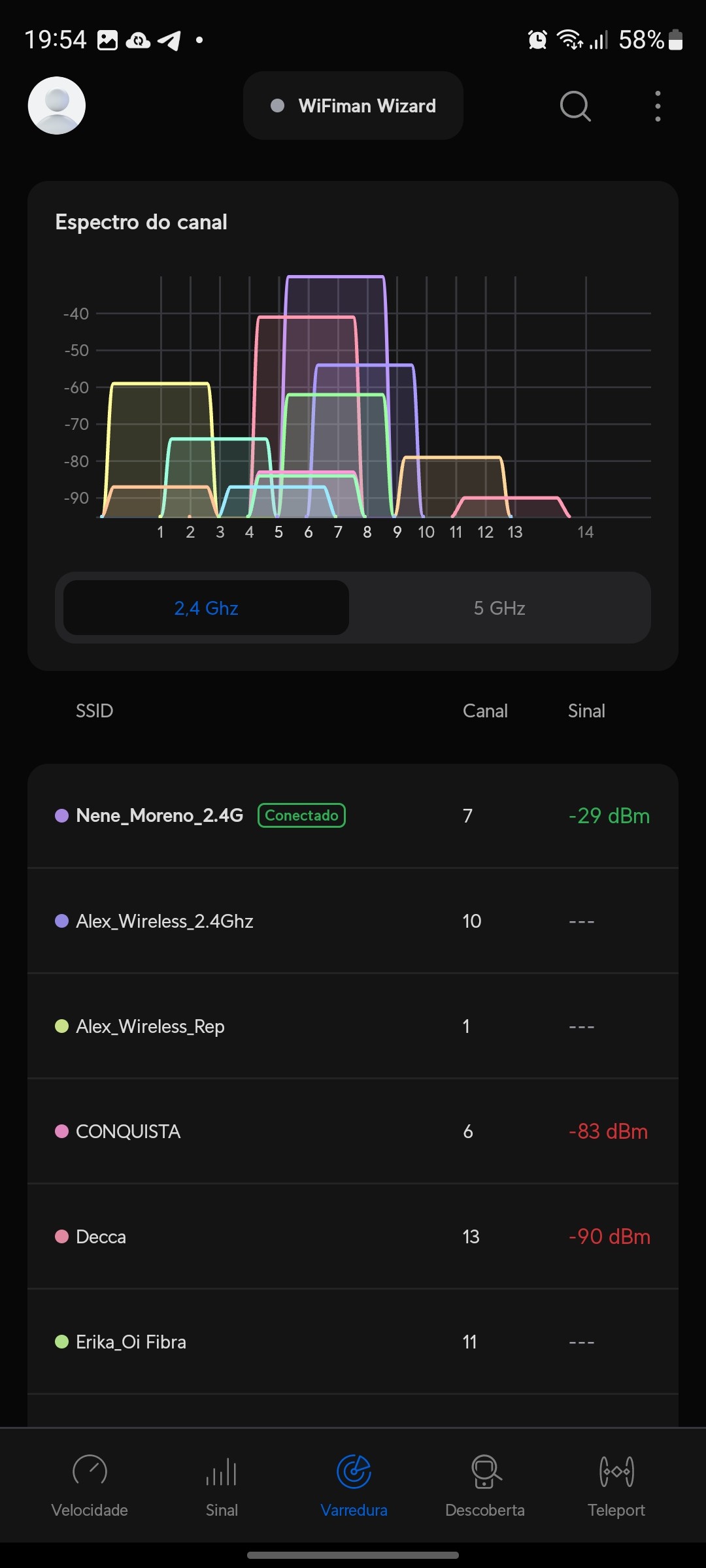This screenshot has width=706, height=1568.
Task: Open the profile avatar
Action: [x=57, y=106]
